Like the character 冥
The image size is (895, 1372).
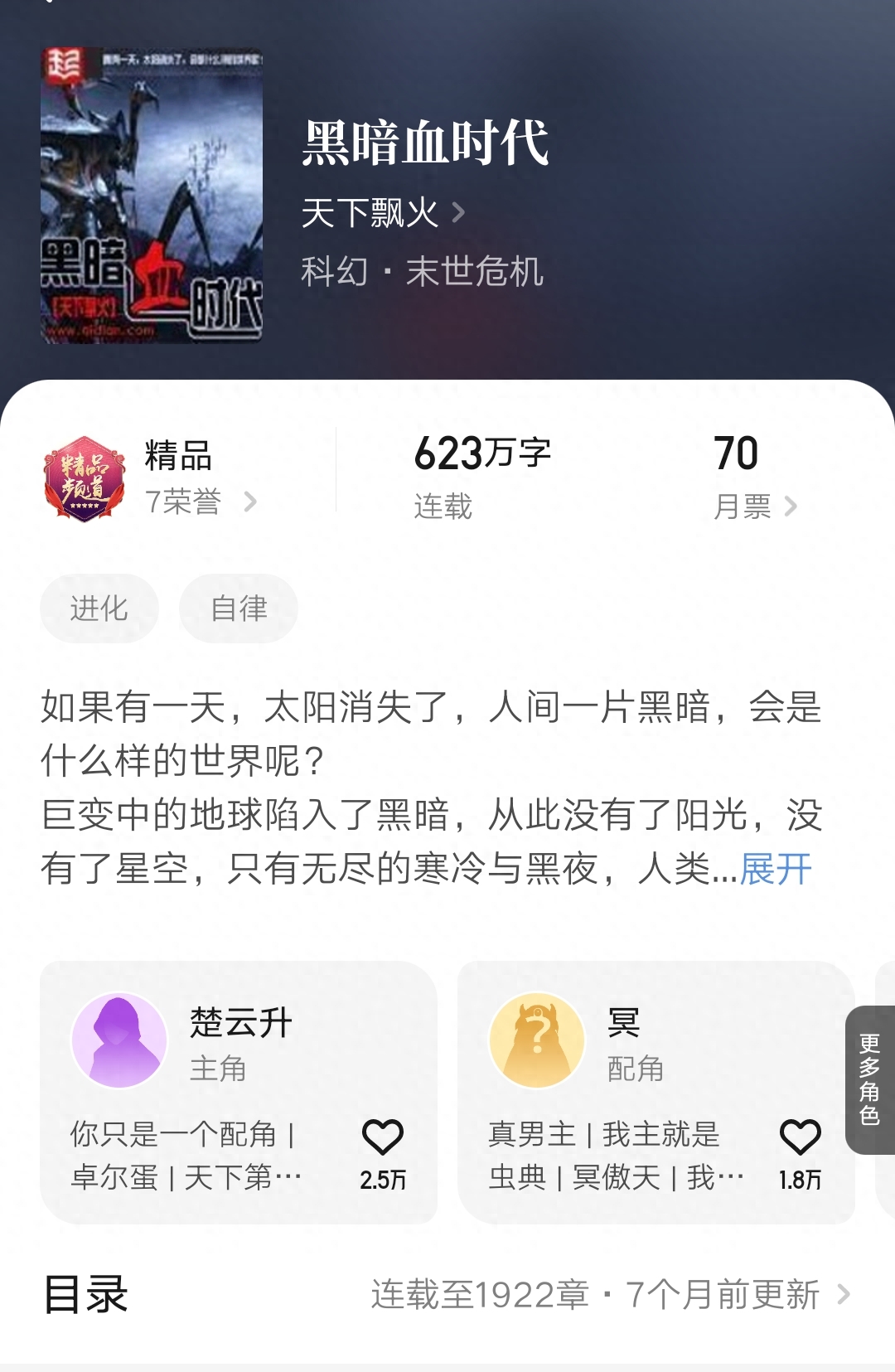pos(800,1138)
